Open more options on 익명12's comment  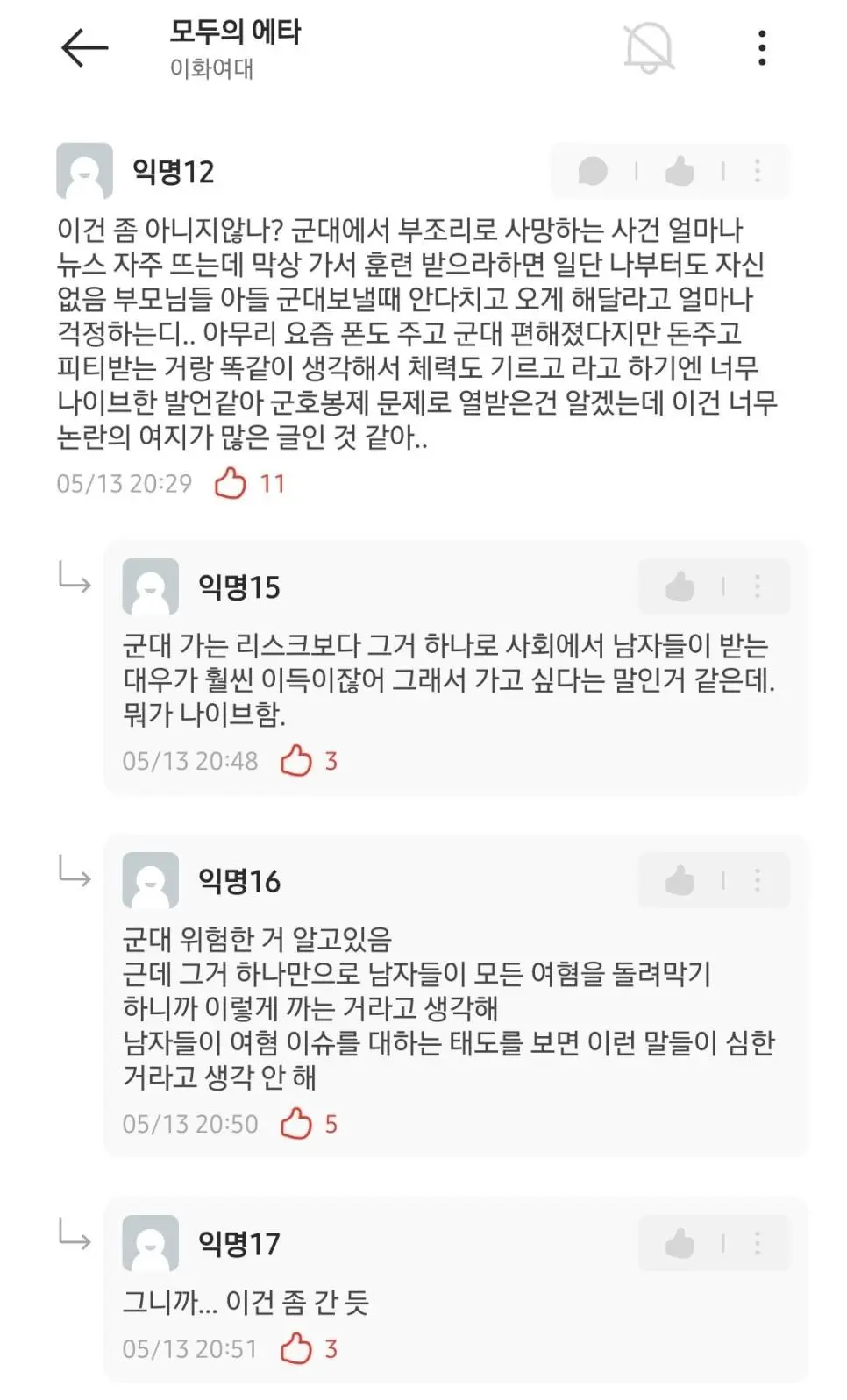(x=758, y=171)
